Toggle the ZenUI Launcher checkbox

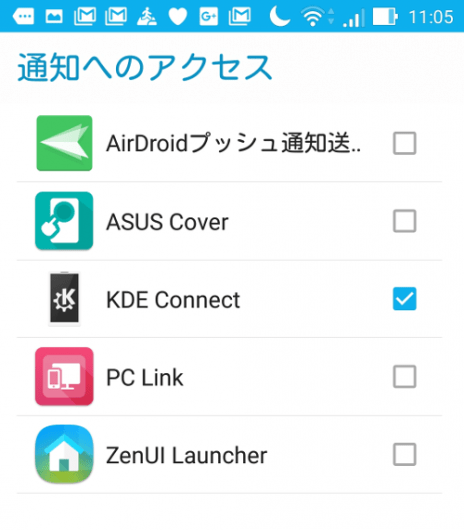coord(404,454)
